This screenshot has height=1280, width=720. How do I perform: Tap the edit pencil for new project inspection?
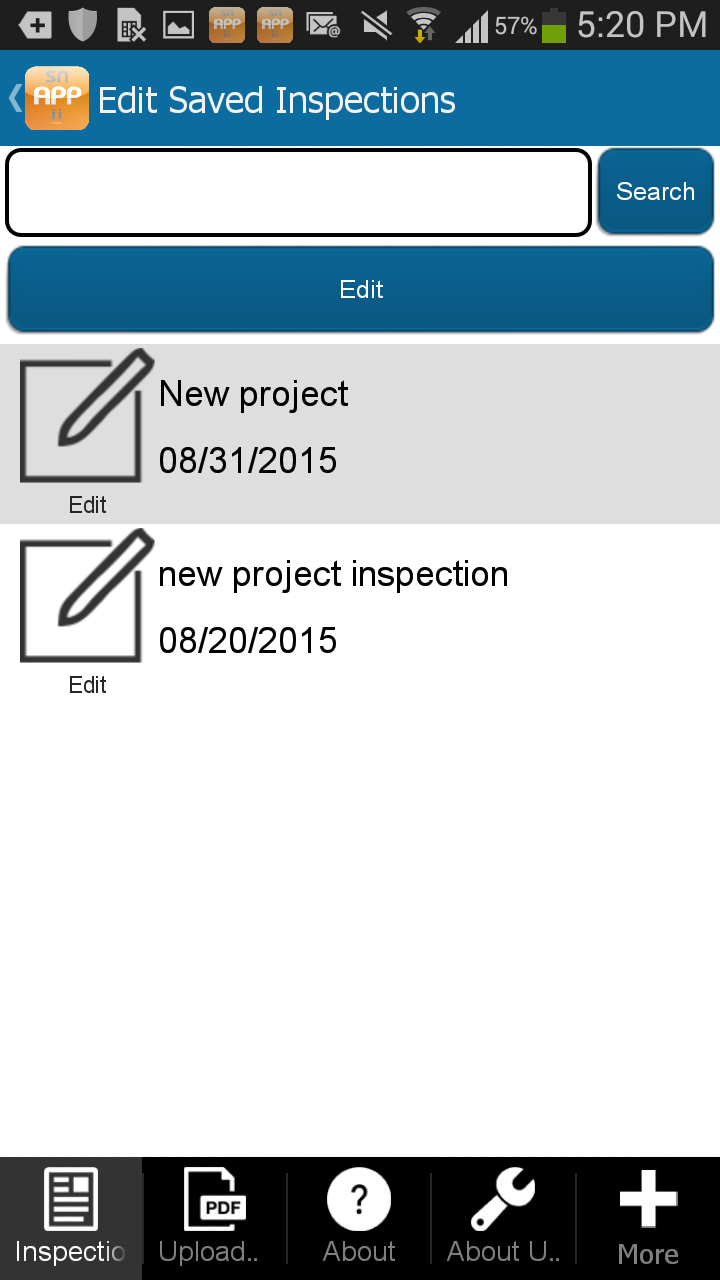click(85, 596)
